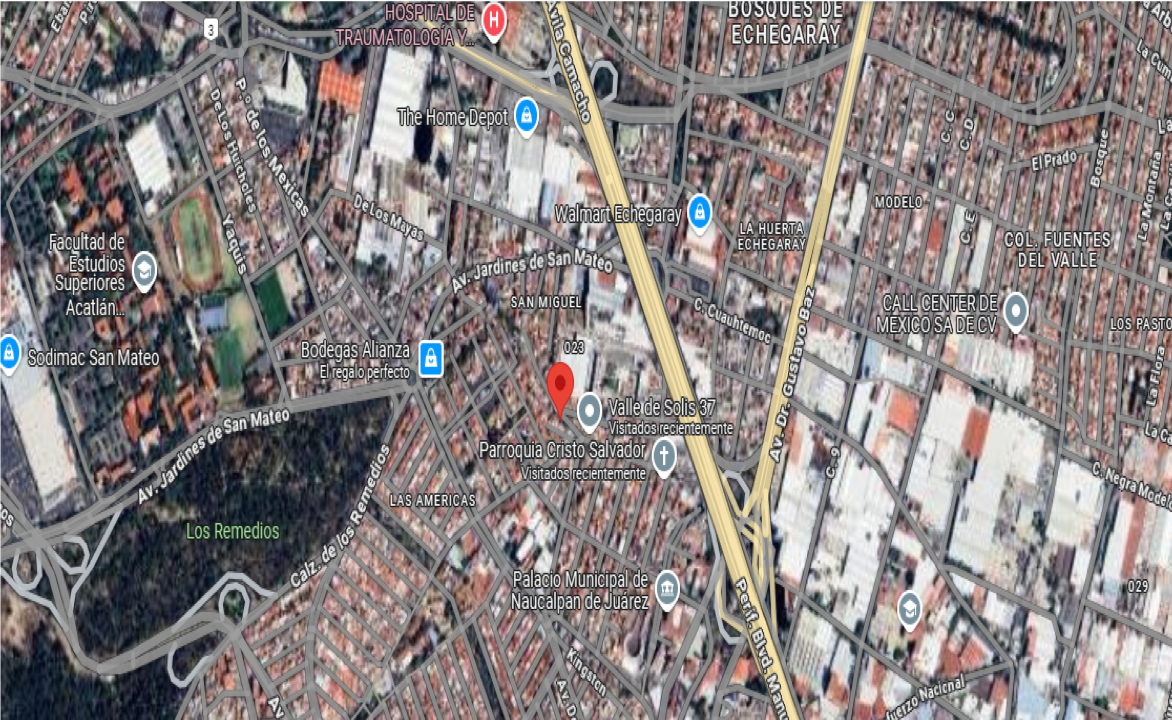Tap the Call Center de Mexico pin

[1016, 312]
